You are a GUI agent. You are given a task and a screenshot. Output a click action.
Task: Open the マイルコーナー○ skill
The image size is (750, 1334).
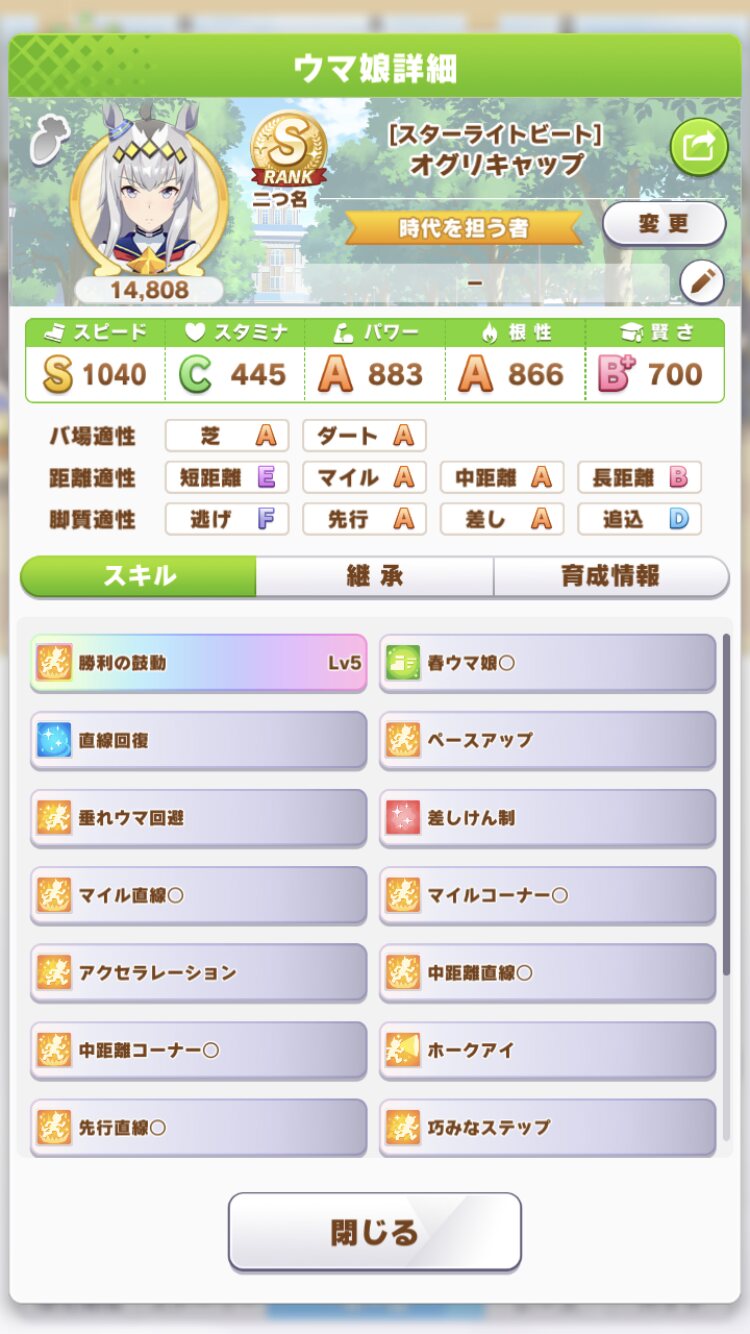click(547, 895)
